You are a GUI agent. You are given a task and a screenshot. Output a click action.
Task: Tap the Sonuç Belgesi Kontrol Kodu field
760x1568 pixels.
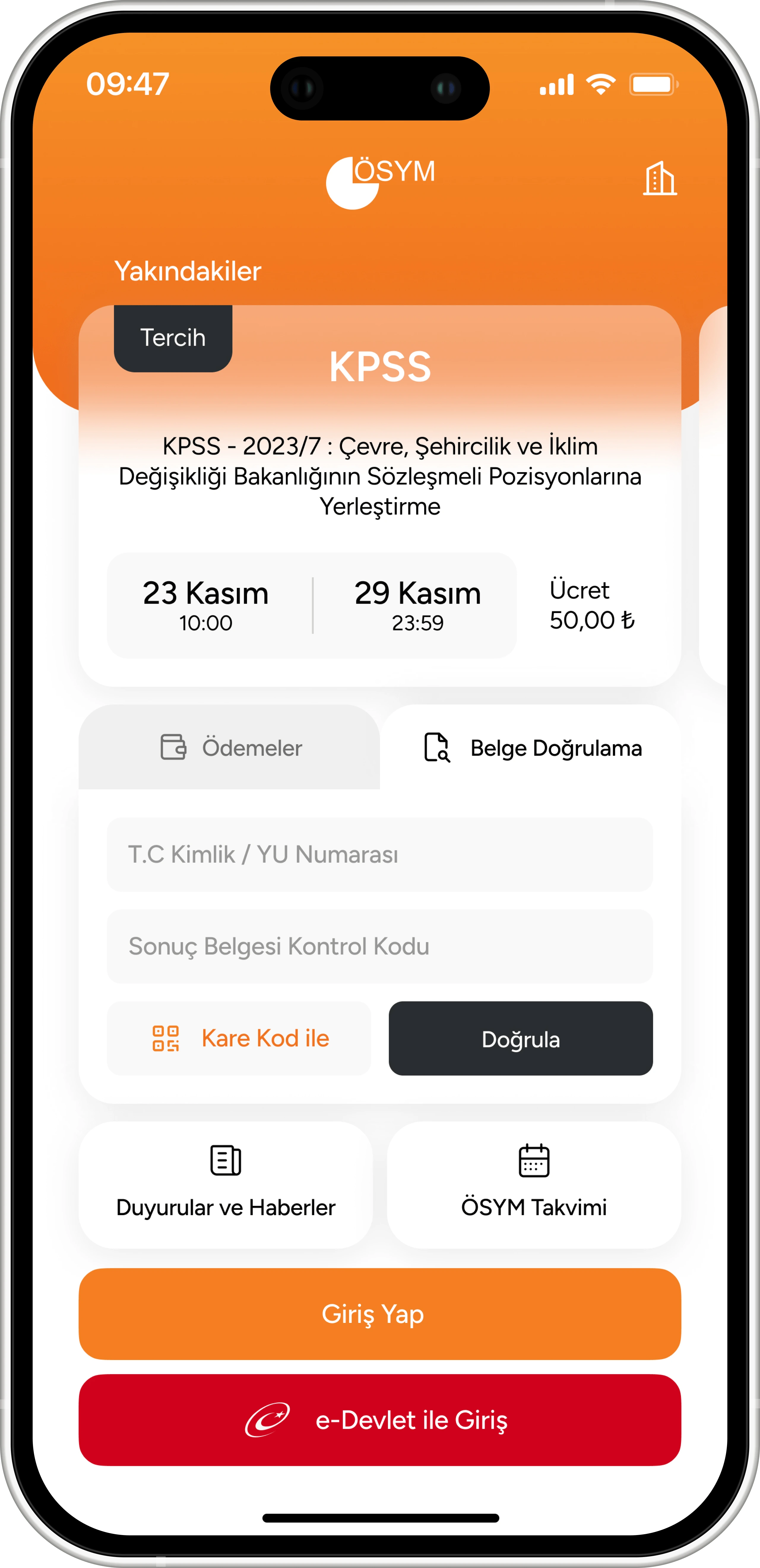pyautogui.click(x=379, y=947)
